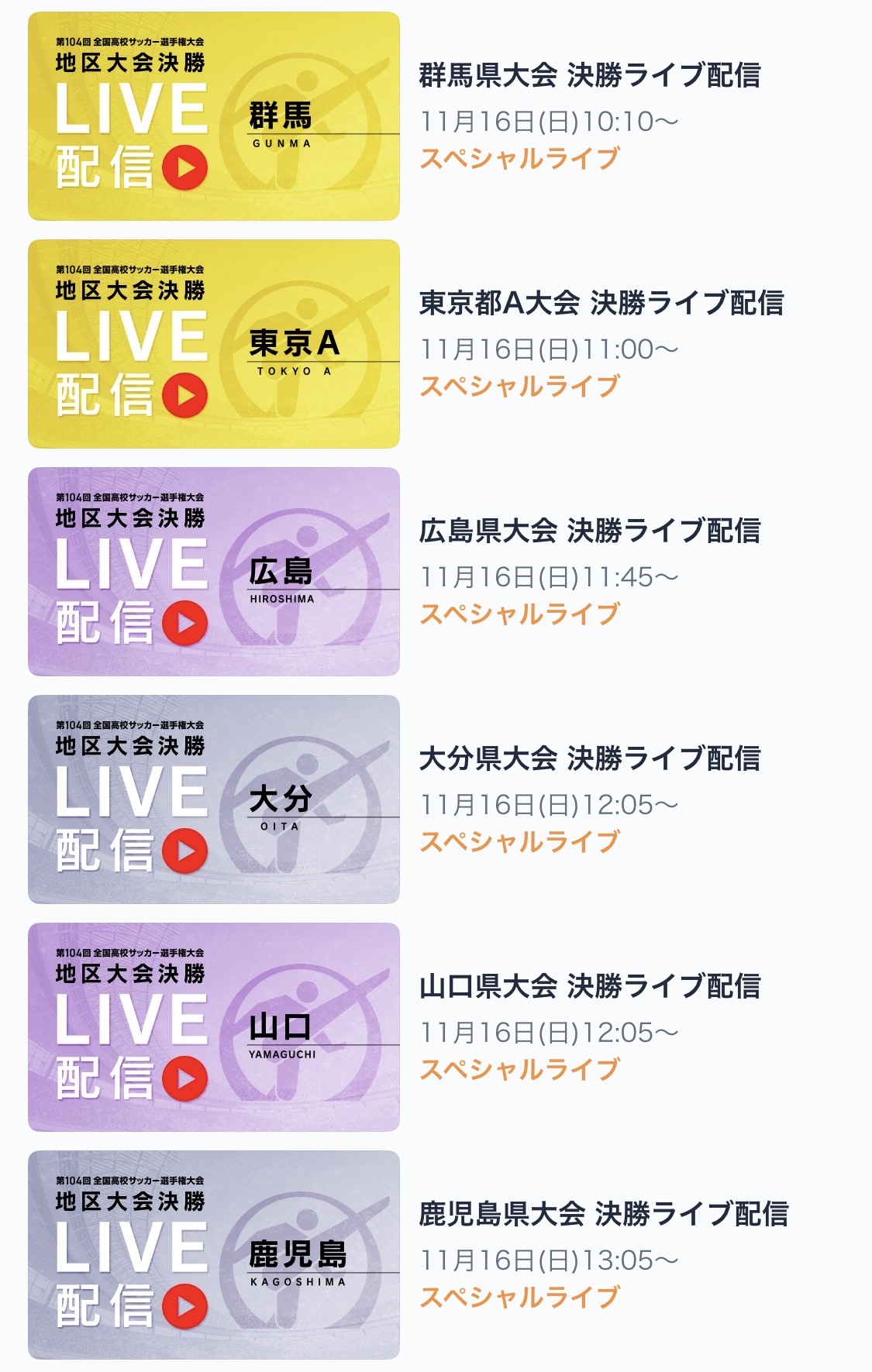Open the Kagoshima final live stream card

(214, 1255)
